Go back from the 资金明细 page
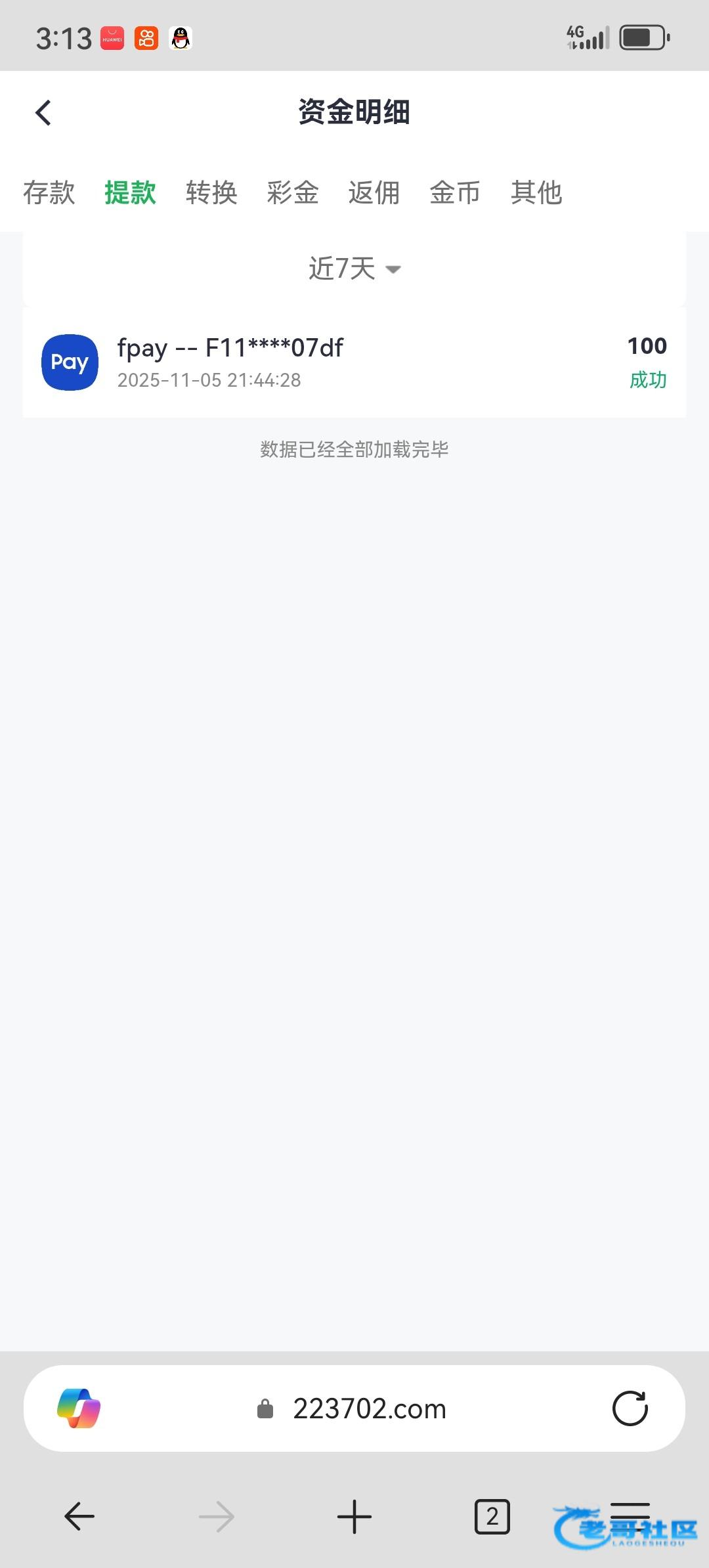709x1568 pixels. click(43, 113)
